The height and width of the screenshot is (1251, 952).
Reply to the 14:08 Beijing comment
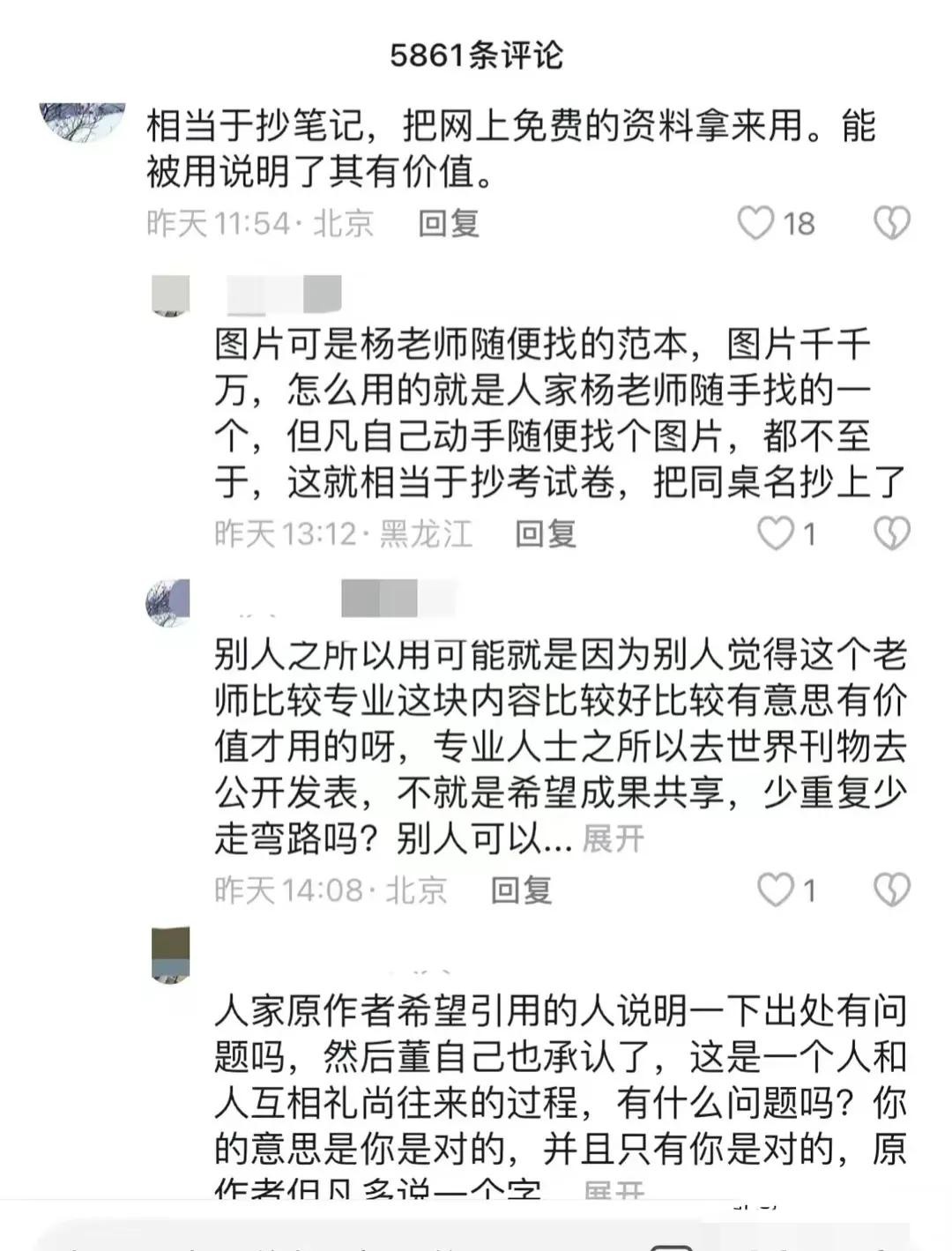(x=521, y=890)
